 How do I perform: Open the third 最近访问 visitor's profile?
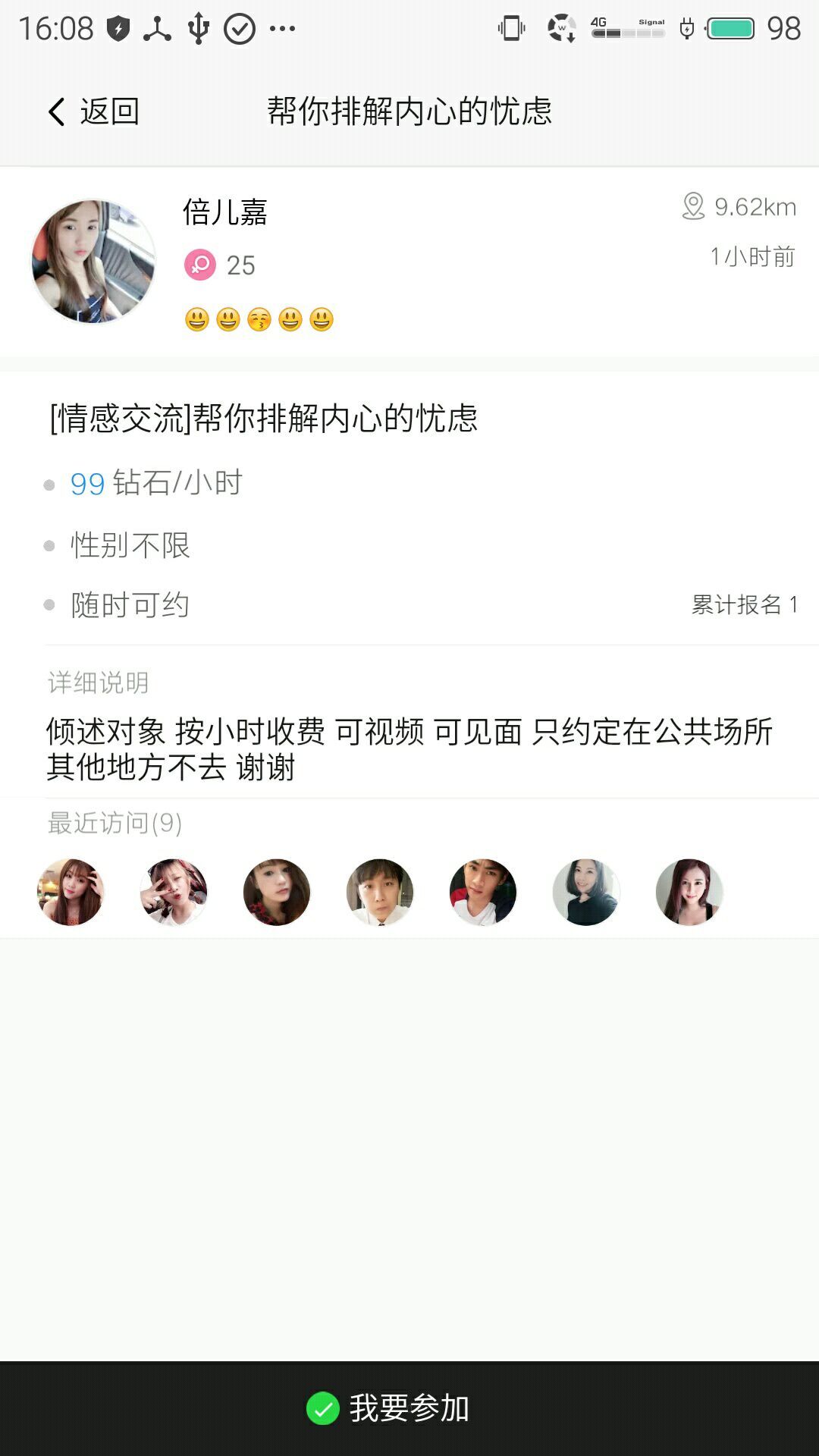277,892
